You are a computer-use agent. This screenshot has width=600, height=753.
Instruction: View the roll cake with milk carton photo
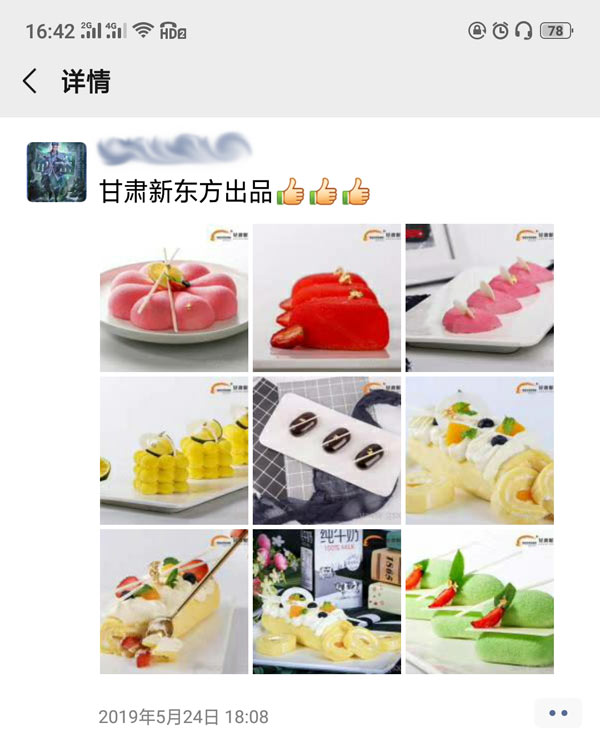click(x=327, y=601)
